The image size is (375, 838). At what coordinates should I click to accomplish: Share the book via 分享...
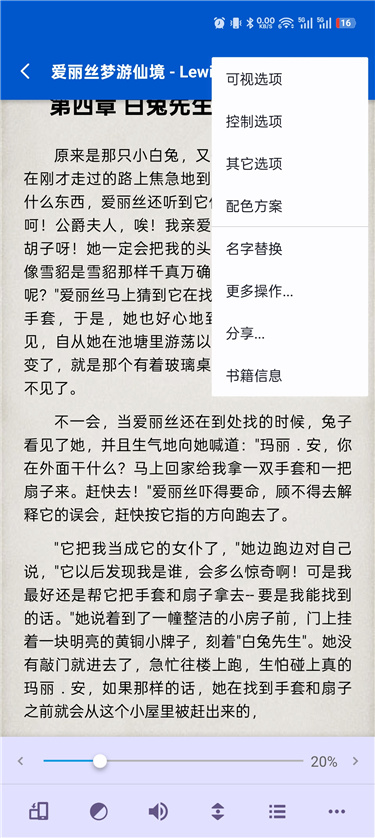point(290,333)
